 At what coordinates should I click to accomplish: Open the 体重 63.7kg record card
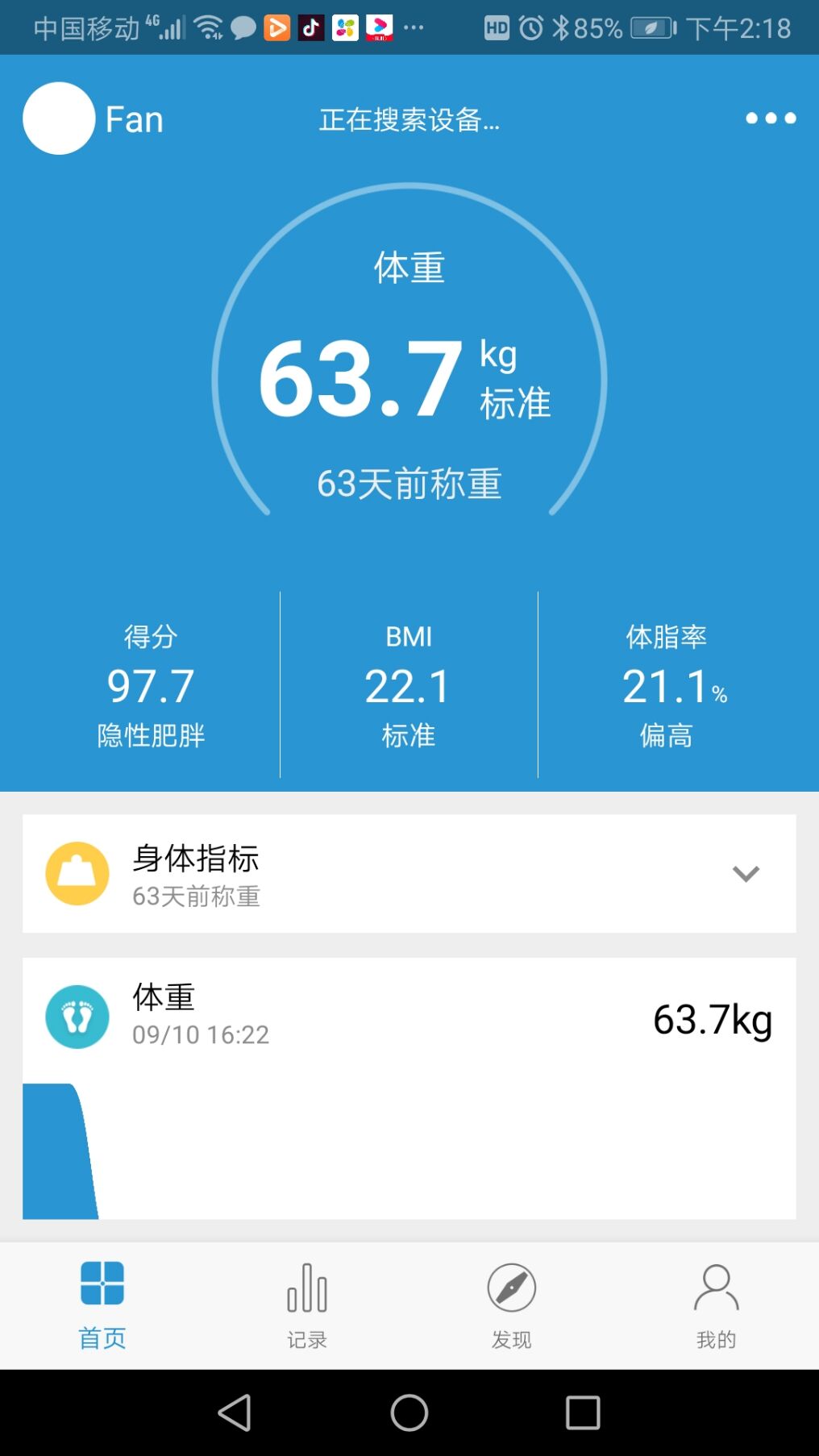coord(409,1018)
